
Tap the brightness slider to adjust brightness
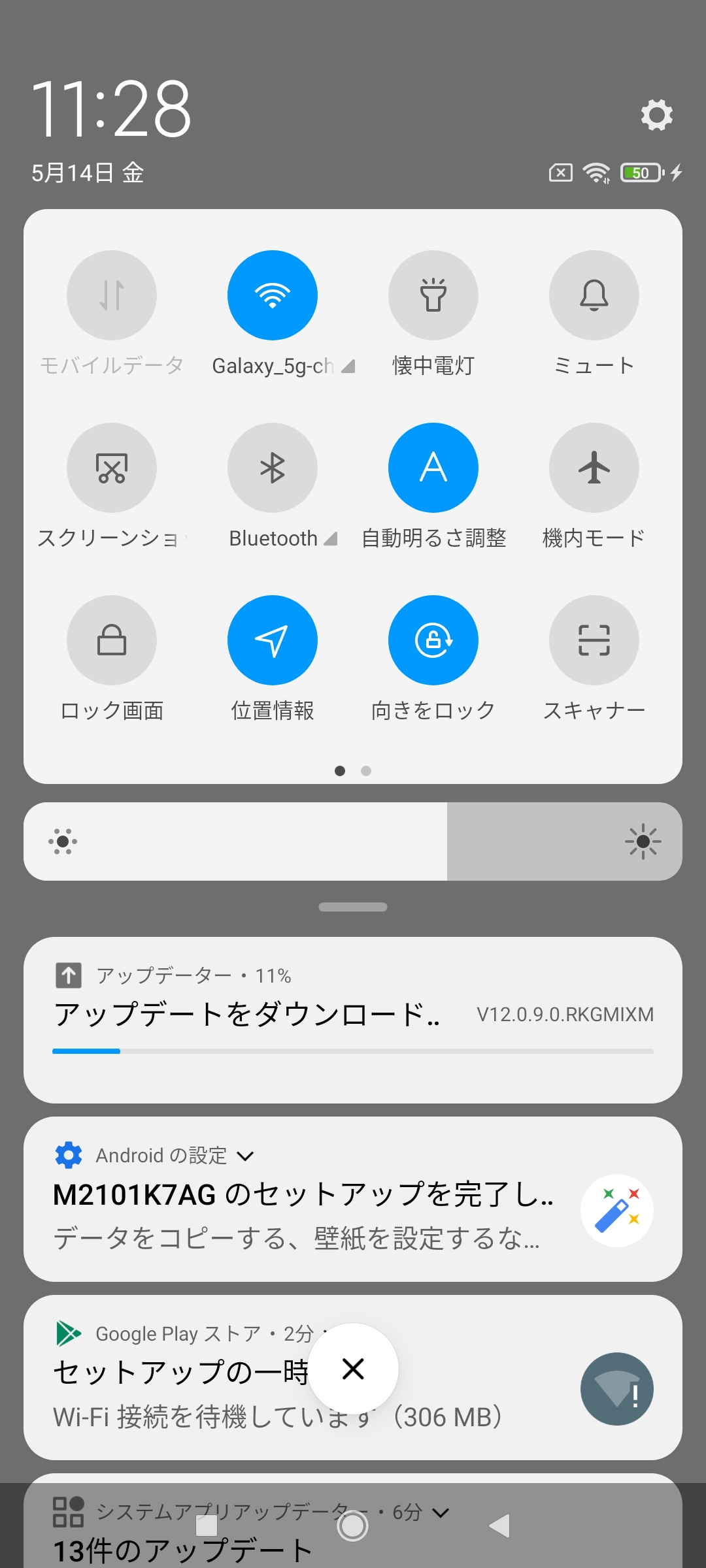point(353,841)
